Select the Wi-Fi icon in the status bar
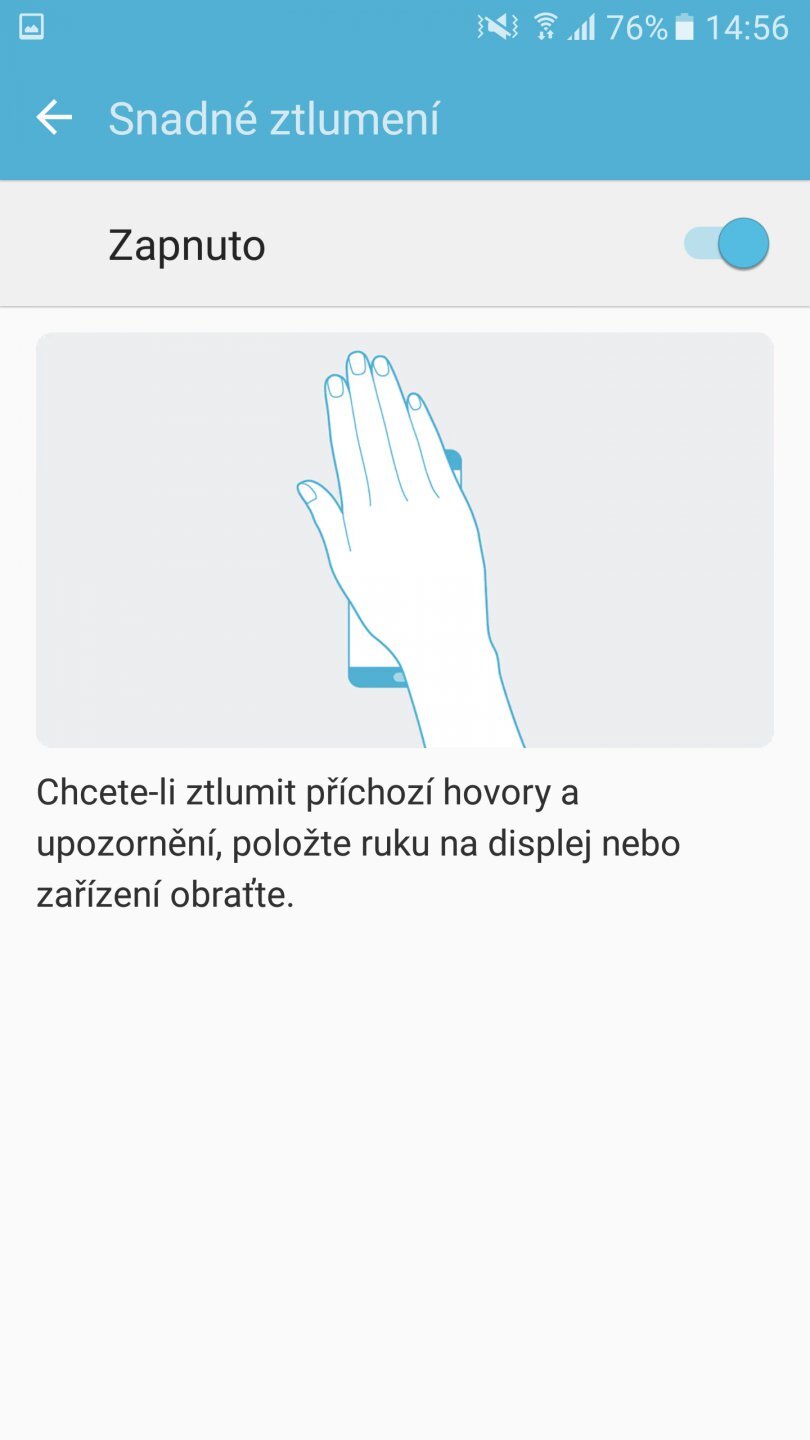Viewport: 810px width, 1440px height. coord(545,27)
